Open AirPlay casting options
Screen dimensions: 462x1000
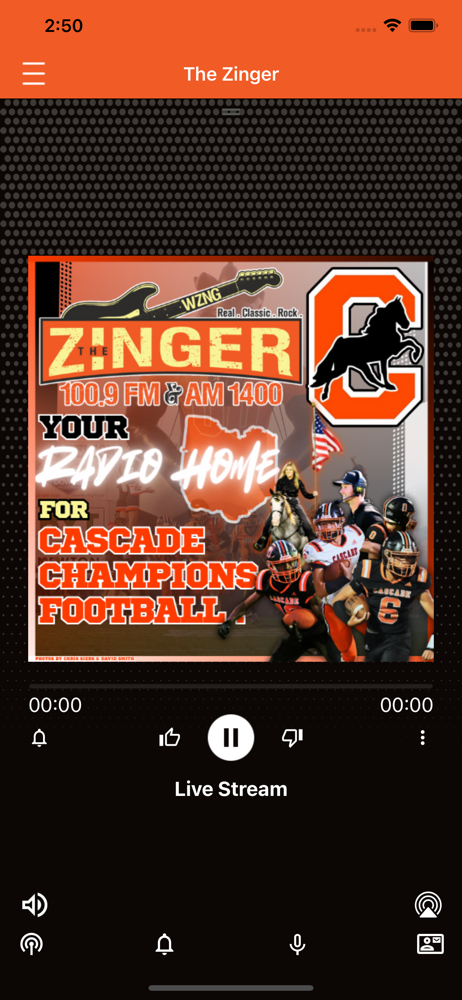click(428, 905)
